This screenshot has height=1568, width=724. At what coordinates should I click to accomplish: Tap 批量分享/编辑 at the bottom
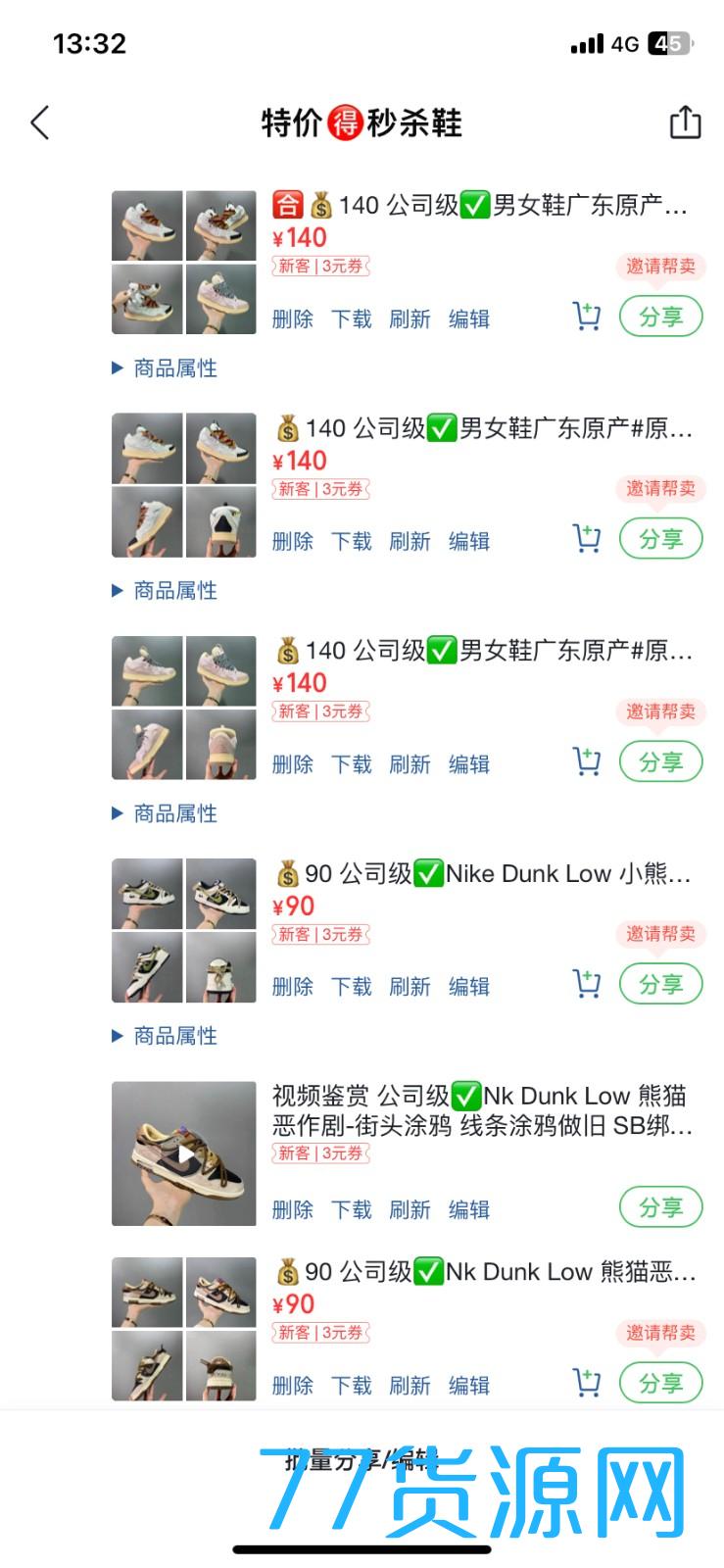coord(362,1462)
